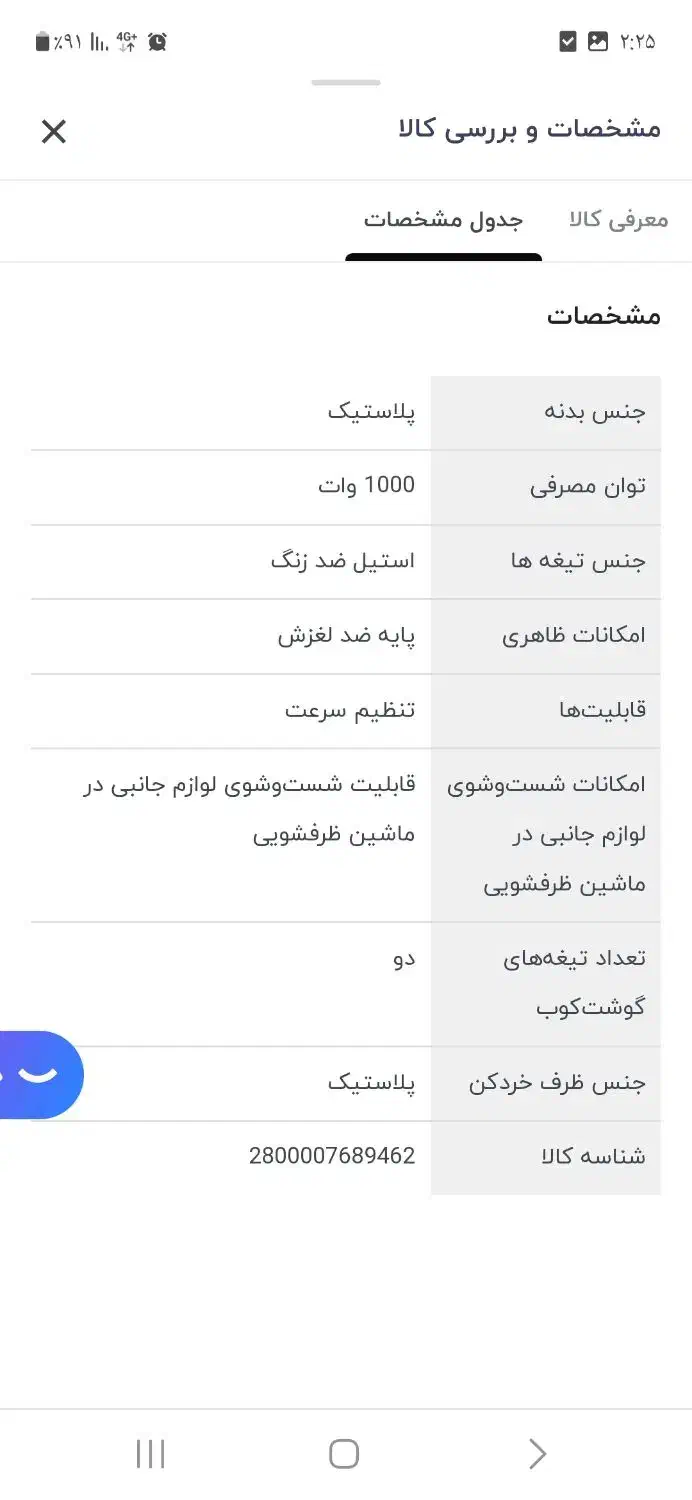Open the recent apps view
Viewport: 692px width, 1500px height.
(150, 1453)
